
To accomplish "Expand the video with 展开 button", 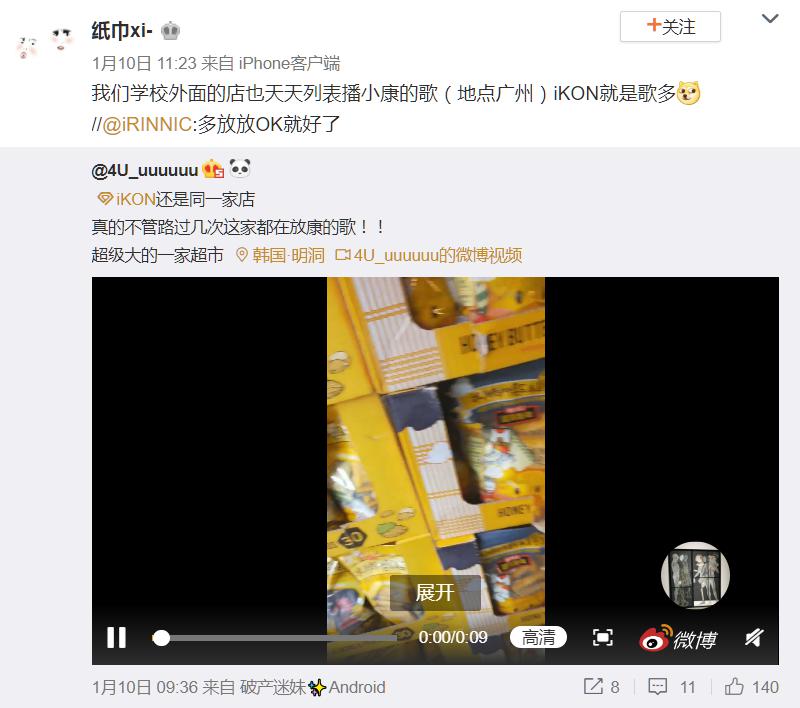I will [435, 592].
